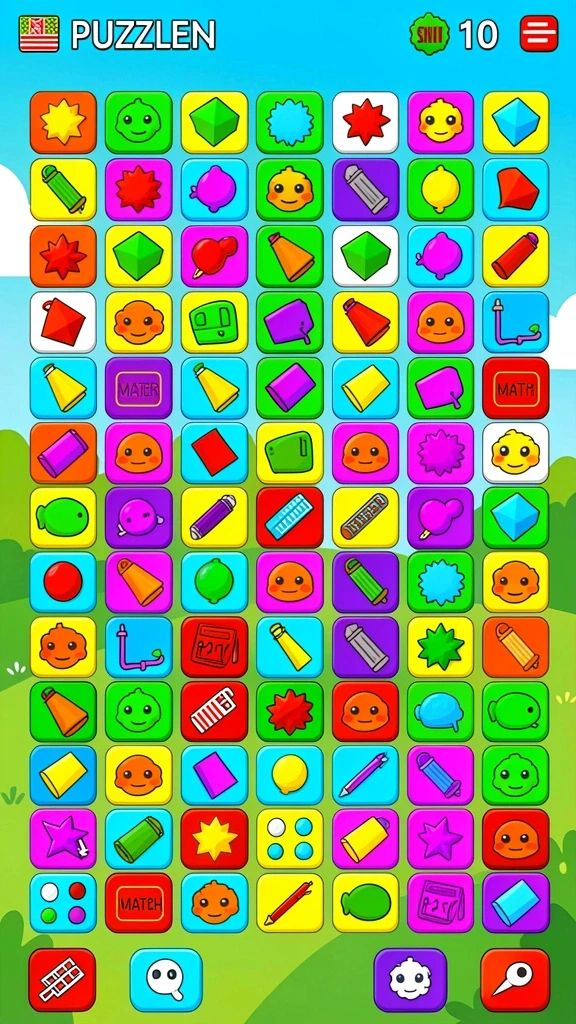Viewport: 576px width, 1024px height.
Task: Activate the red grid booster
Action: pyautogui.click(x=62, y=980)
